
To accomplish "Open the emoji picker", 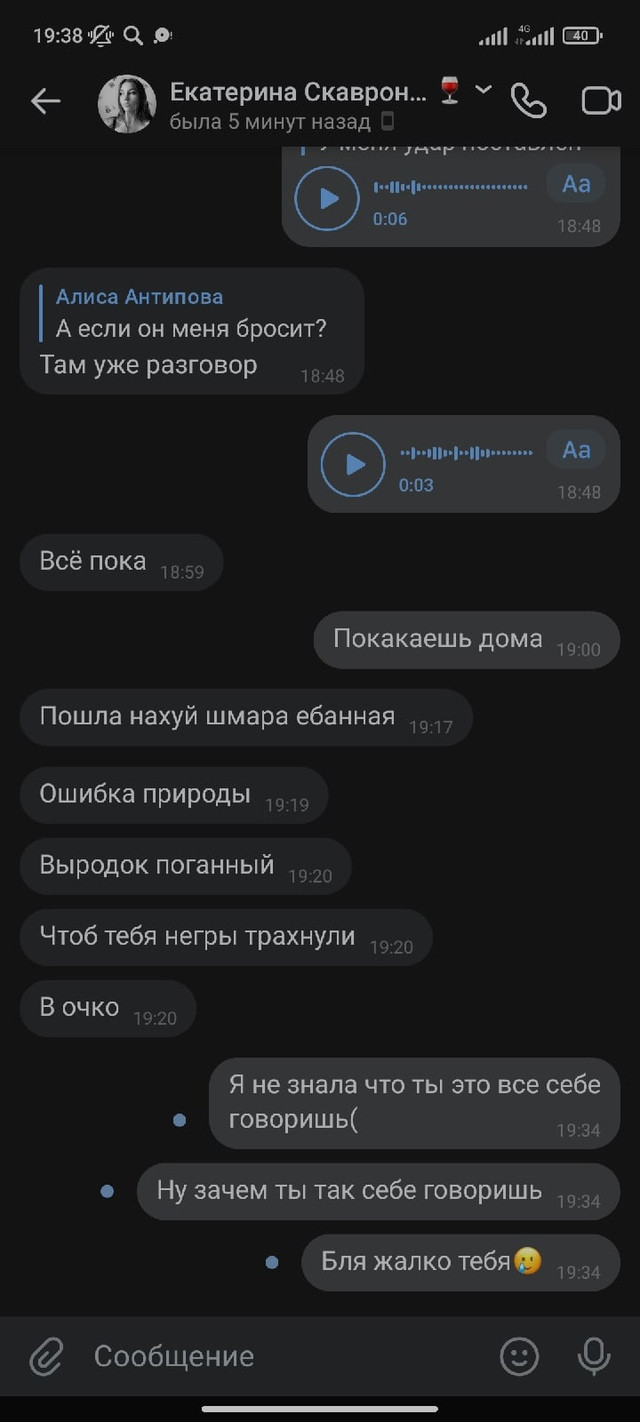I will [519, 1356].
